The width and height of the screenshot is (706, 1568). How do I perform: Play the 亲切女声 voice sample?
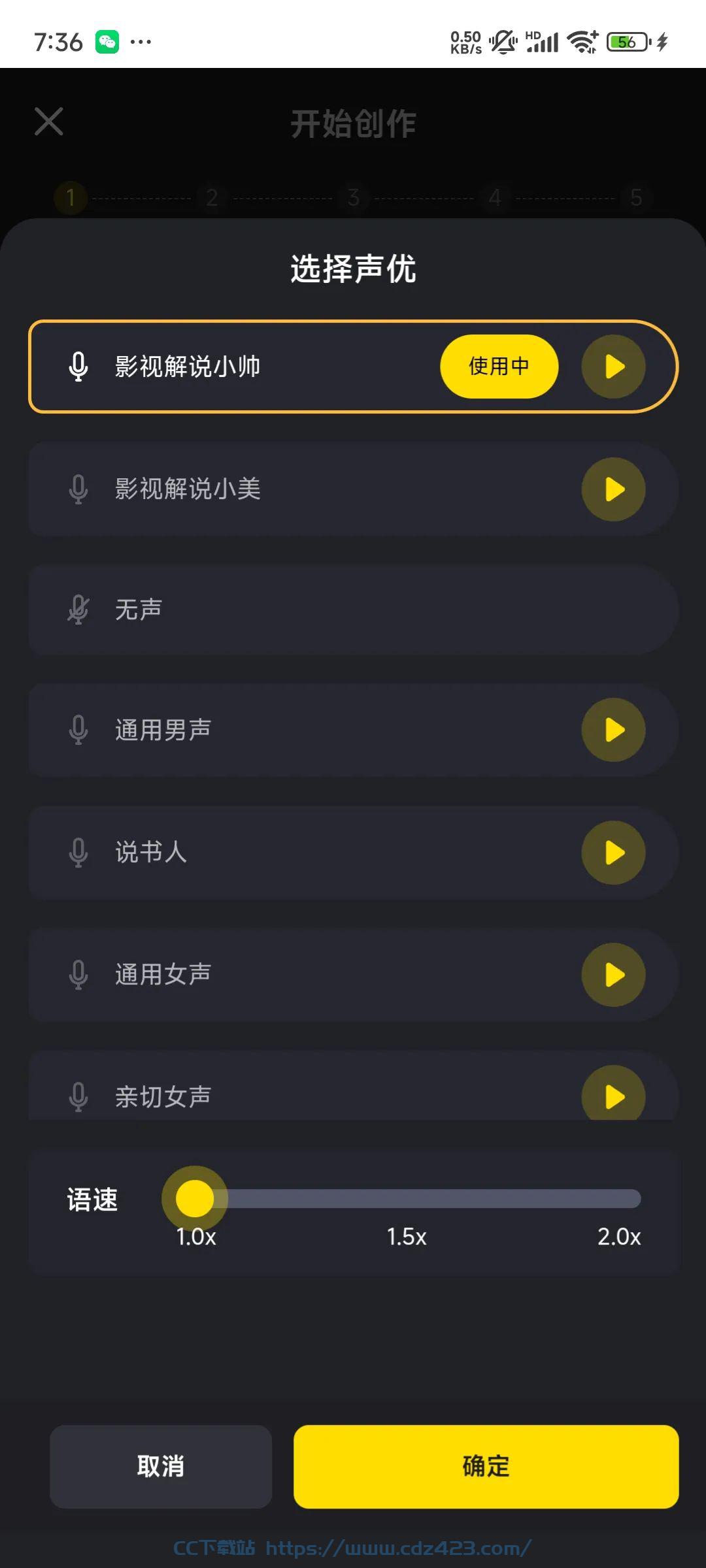pyautogui.click(x=613, y=1093)
